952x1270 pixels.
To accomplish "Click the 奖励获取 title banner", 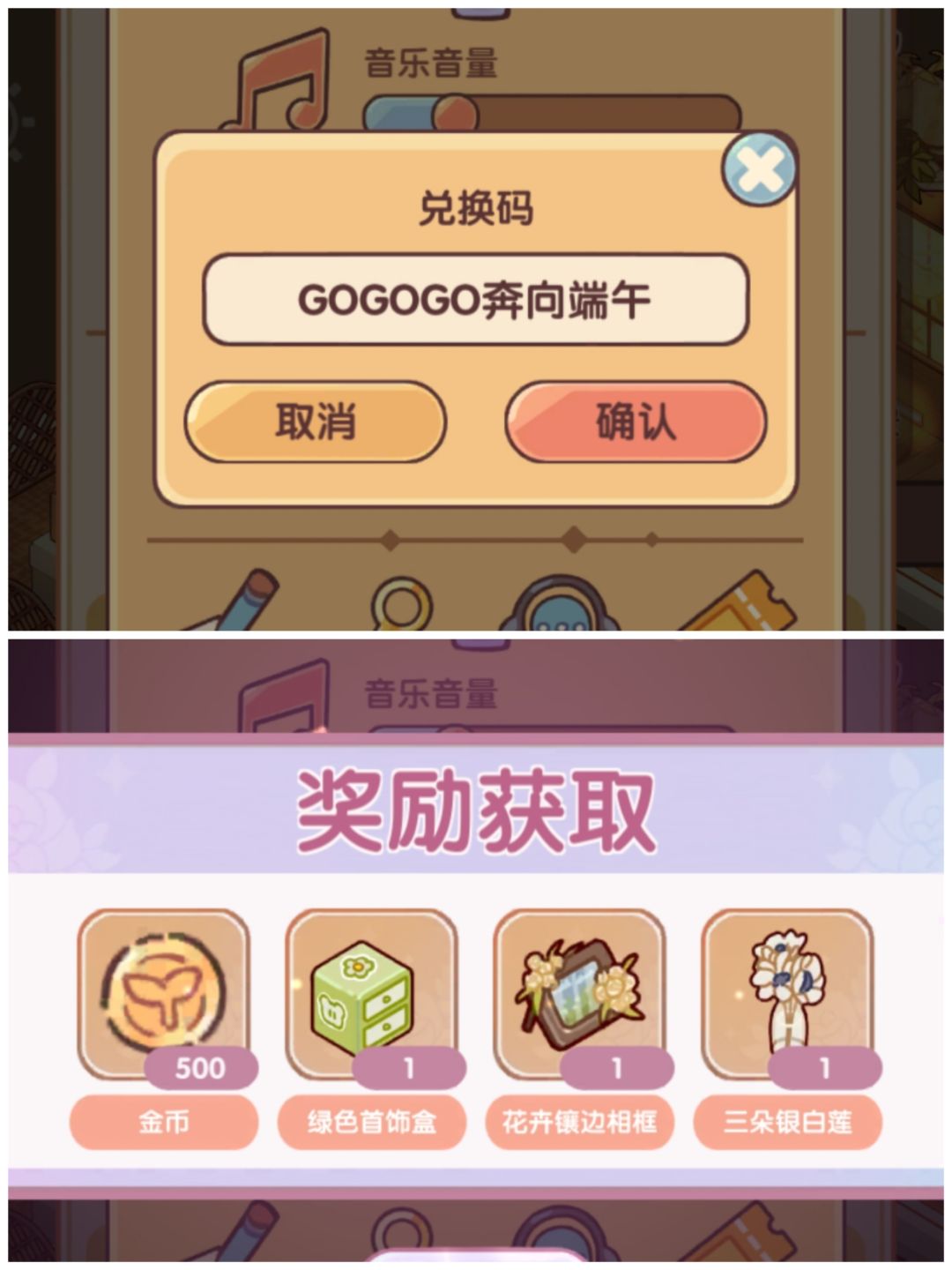I will point(476,807).
